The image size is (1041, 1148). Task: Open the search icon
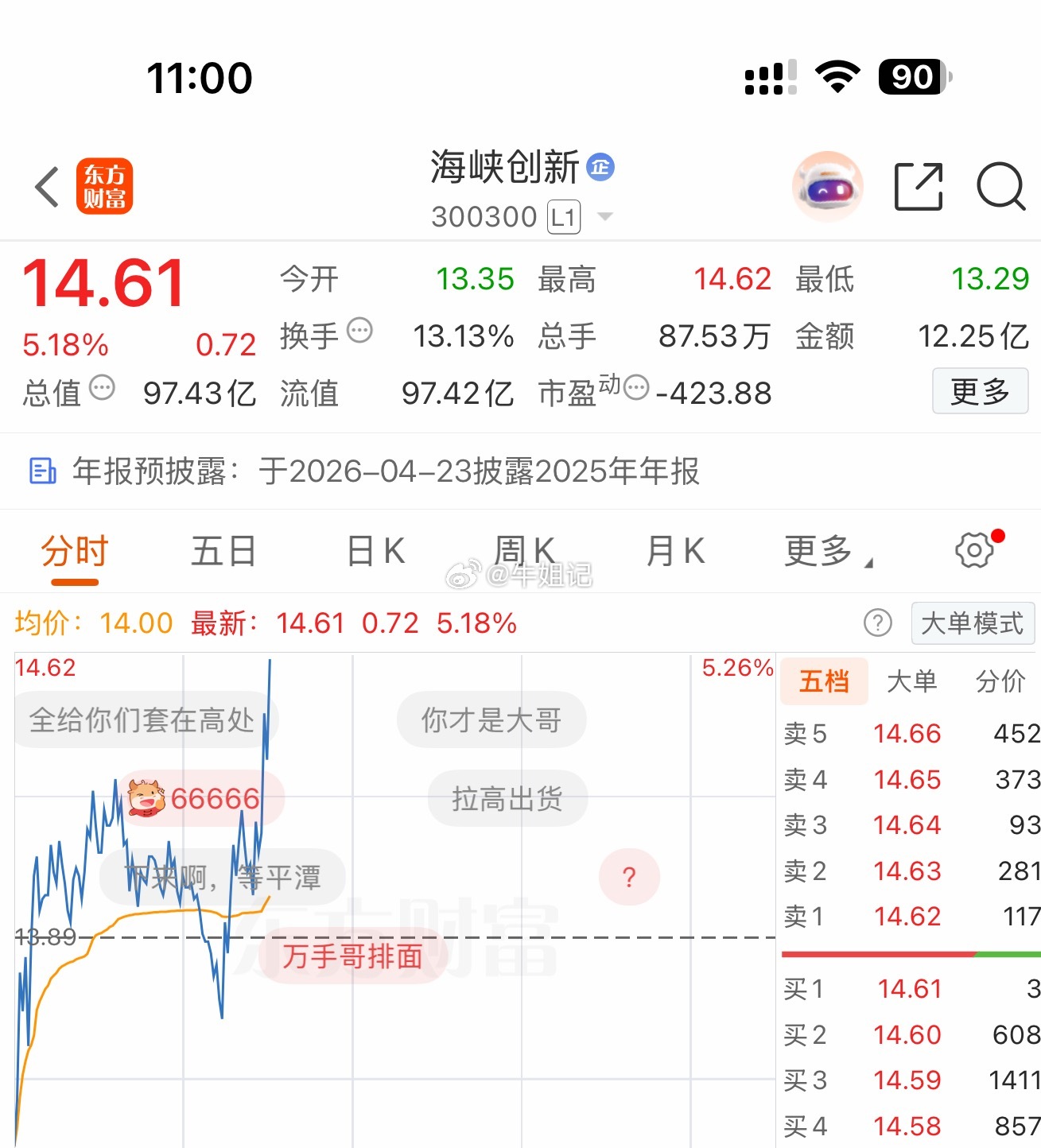(1000, 187)
